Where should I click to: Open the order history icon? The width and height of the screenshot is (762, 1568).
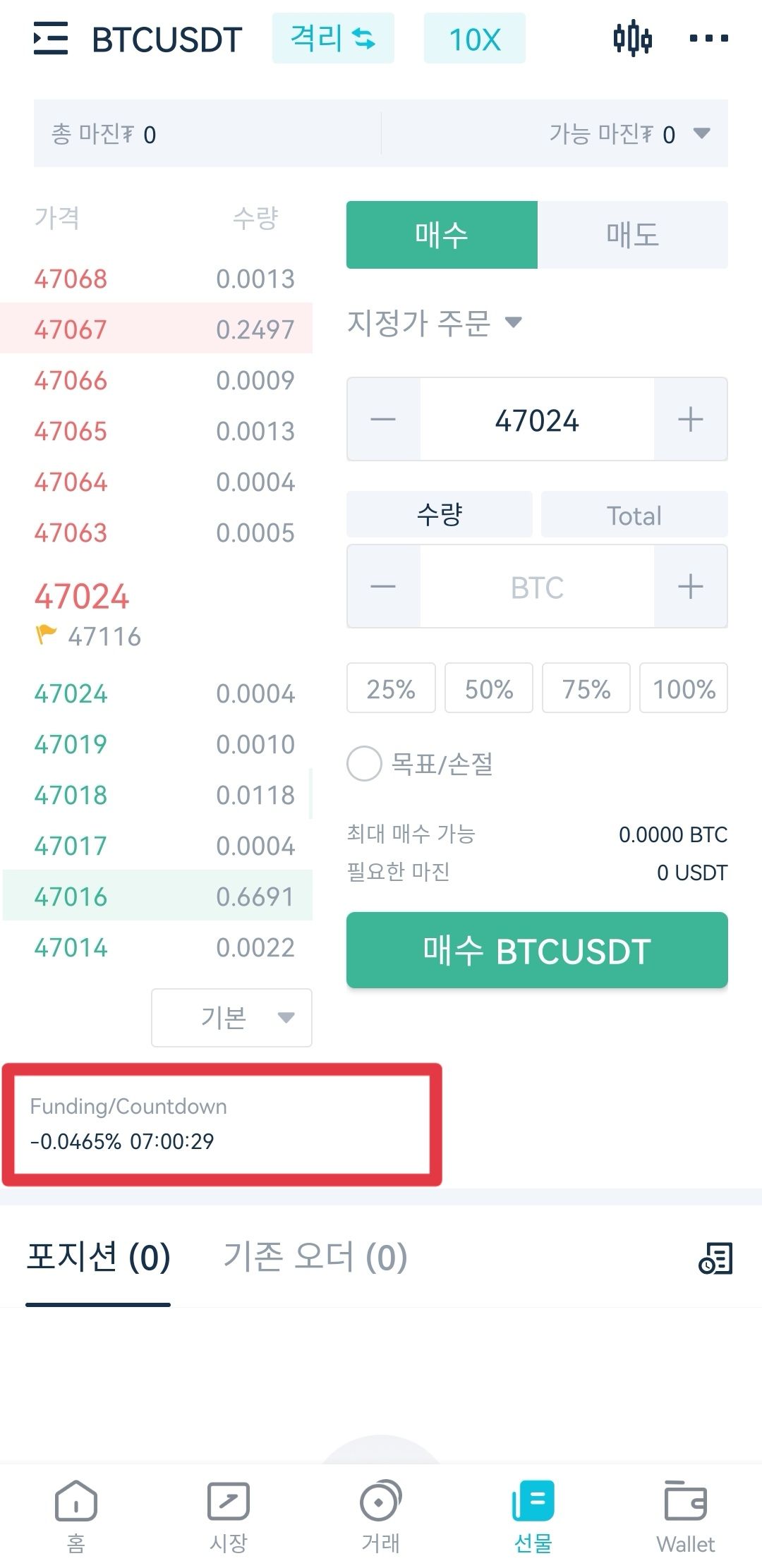715,1258
